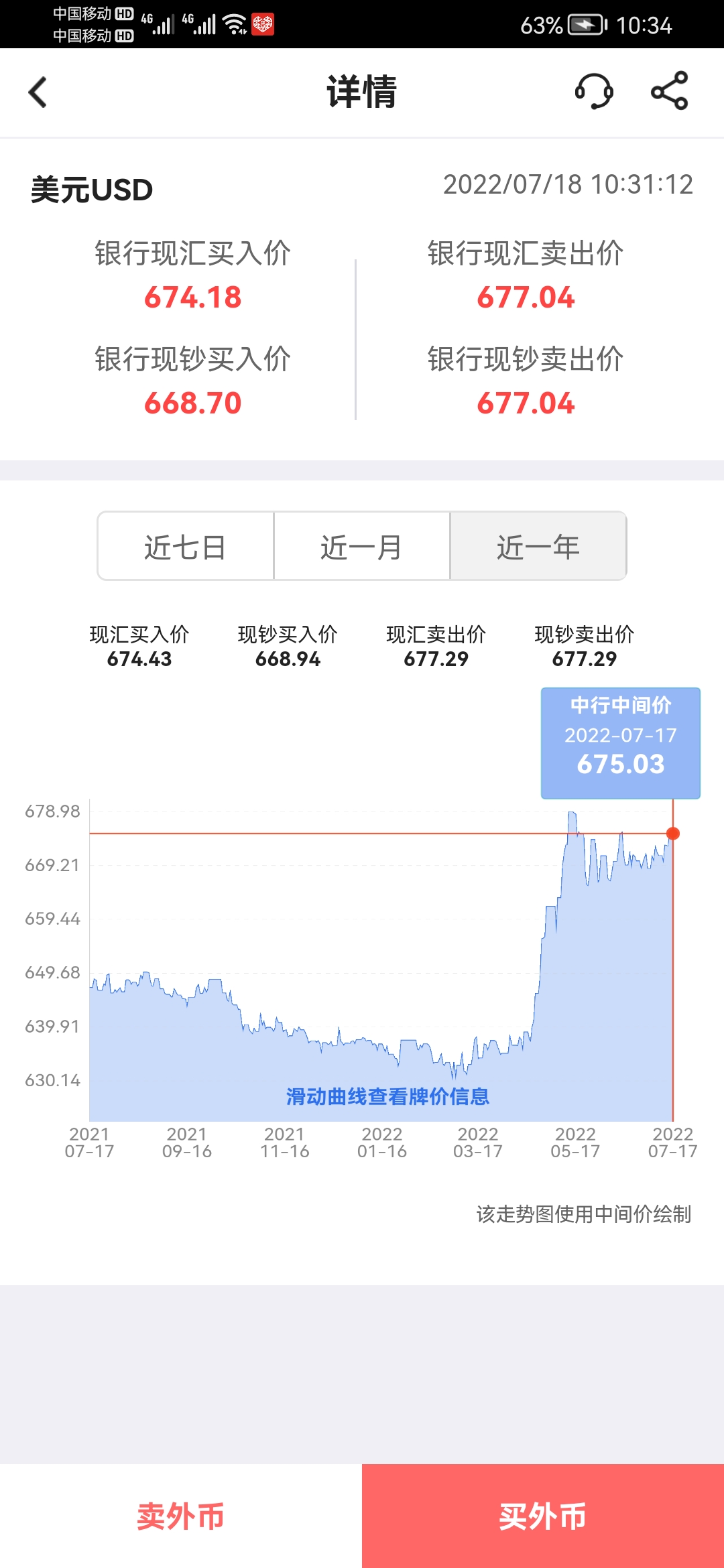Go back using the top-left arrow

click(38, 92)
